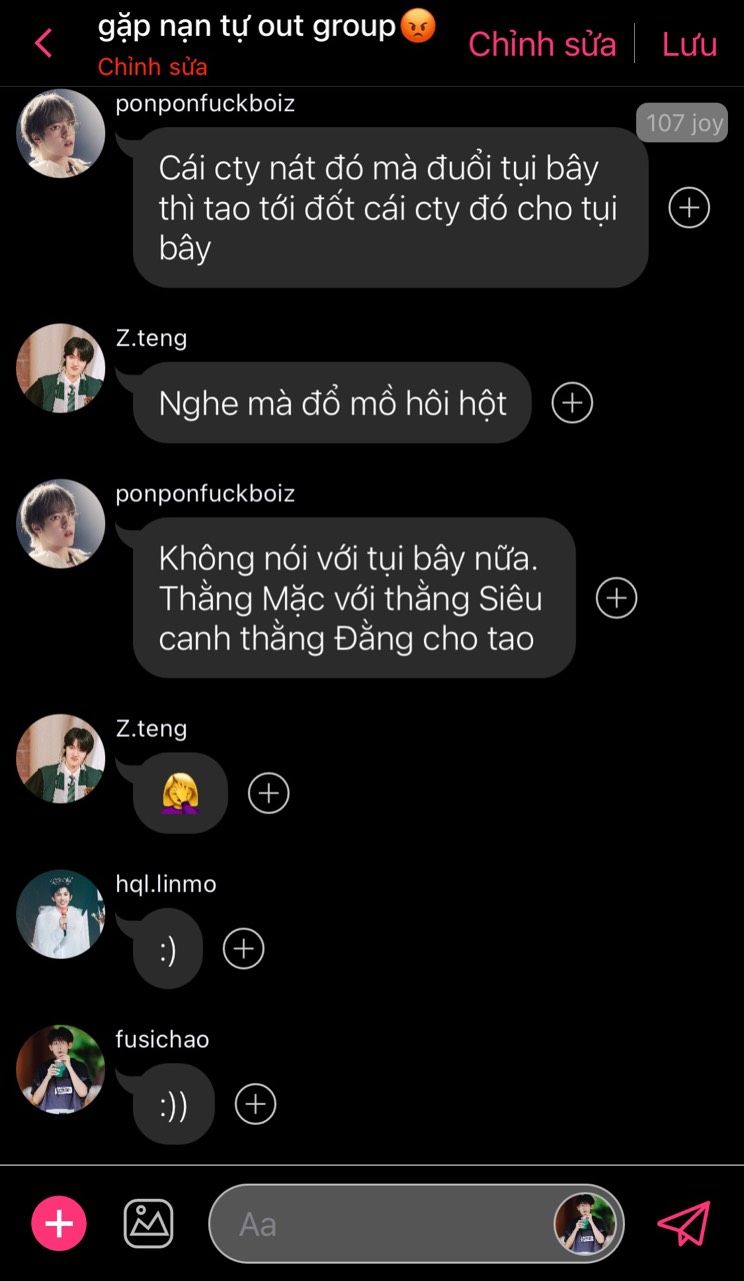
Task: Open the "Nghe mà đổ mồ hôi hột" bubble
Action: tap(332, 403)
